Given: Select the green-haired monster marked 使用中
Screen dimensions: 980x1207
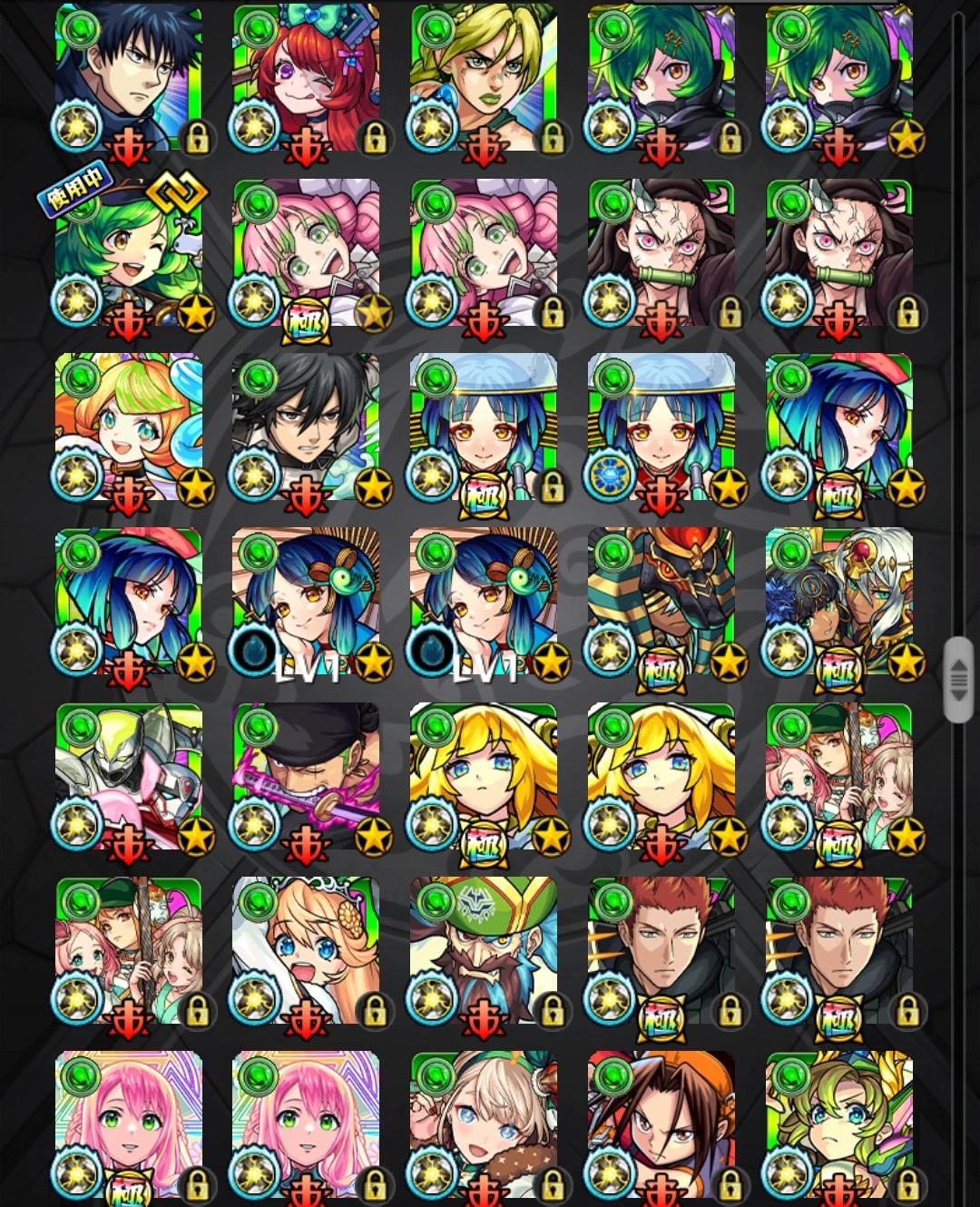Looking at the screenshot, I should (129, 253).
